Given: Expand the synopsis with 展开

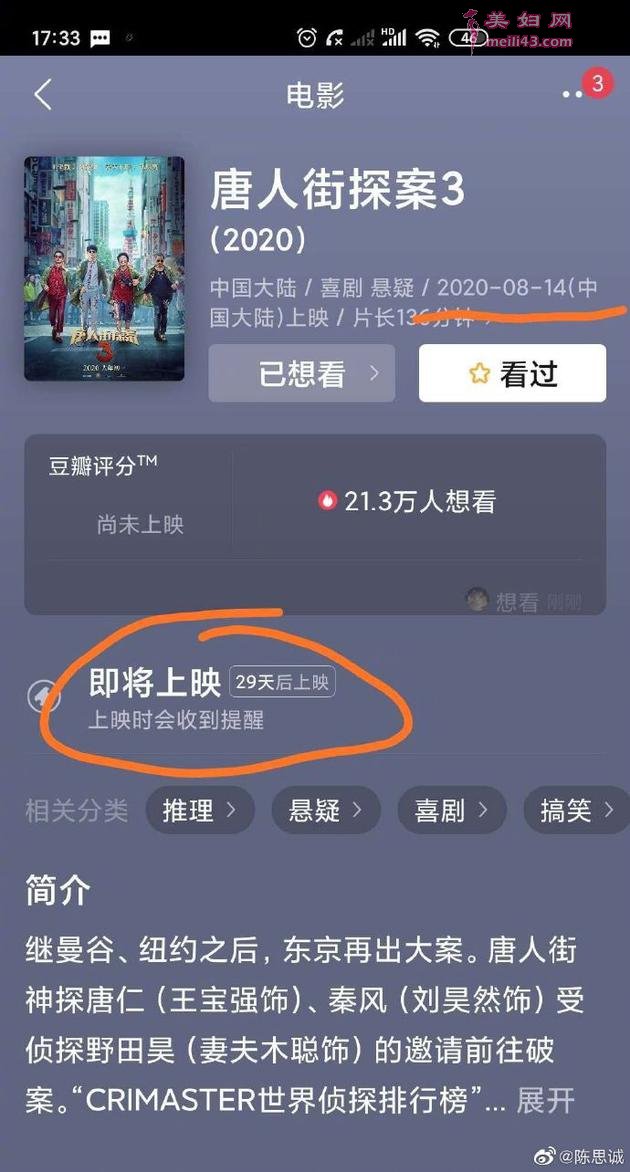Looking at the screenshot, I should coord(545,1101).
